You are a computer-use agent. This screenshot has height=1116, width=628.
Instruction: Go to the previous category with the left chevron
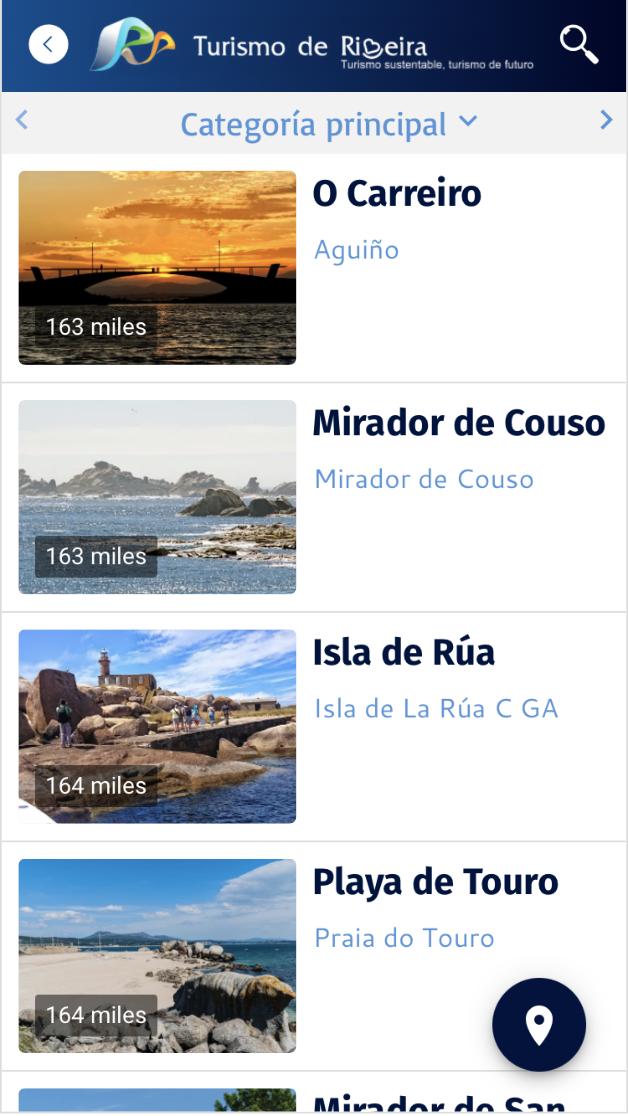[x=22, y=119]
